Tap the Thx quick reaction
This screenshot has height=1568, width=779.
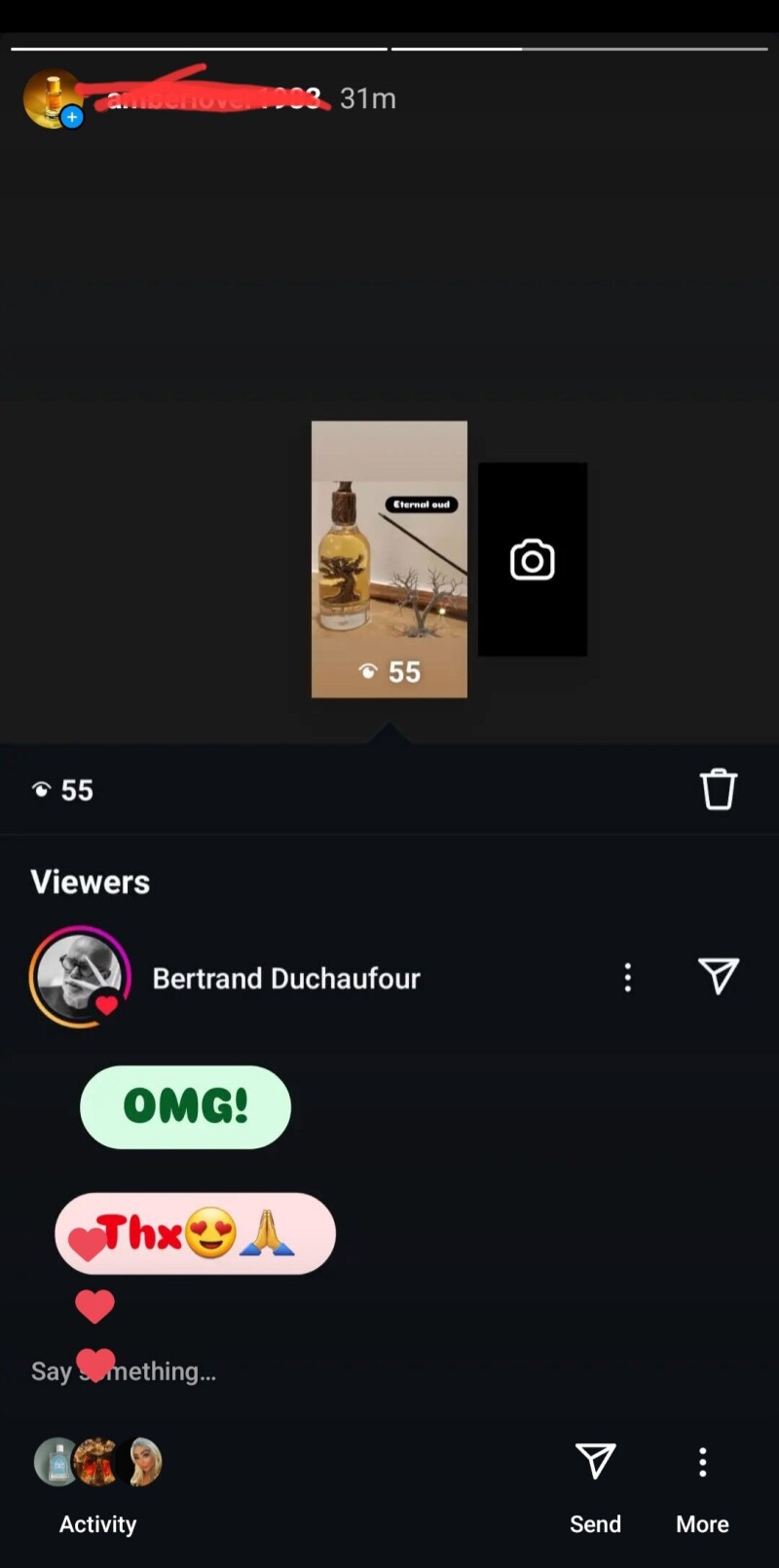(x=195, y=1234)
